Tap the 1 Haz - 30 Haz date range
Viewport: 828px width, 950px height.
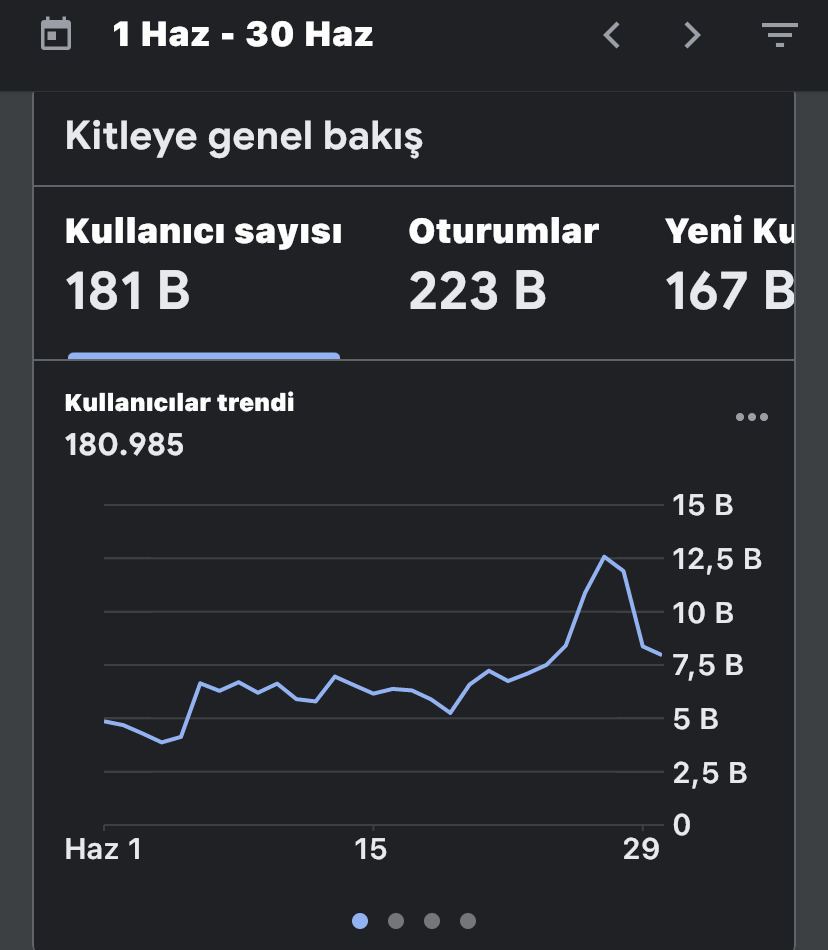pyautogui.click(x=243, y=34)
